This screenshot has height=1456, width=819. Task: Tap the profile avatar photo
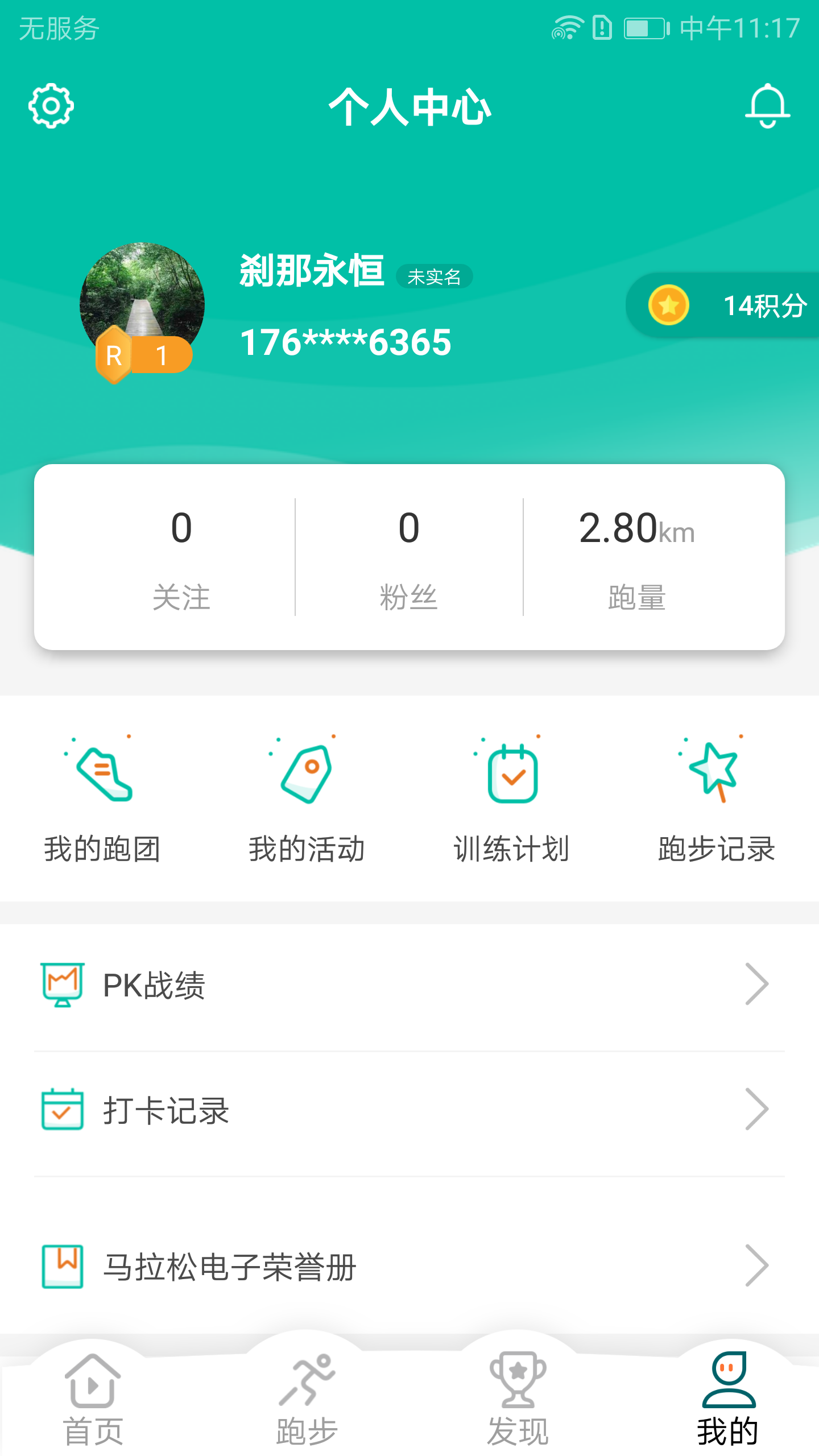(x=142, y=304)
